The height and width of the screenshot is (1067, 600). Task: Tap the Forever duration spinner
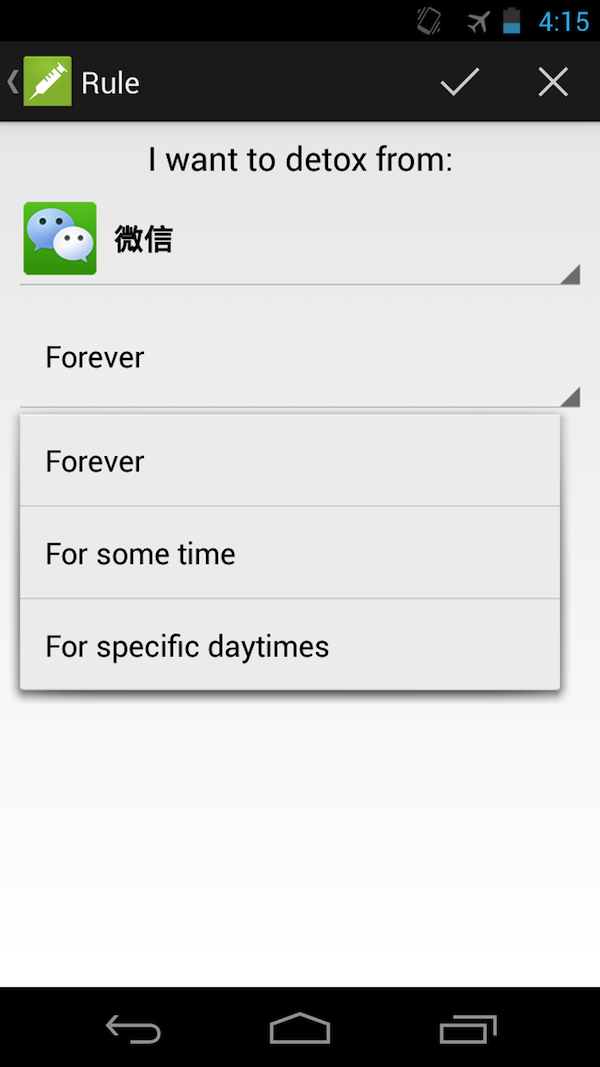pos(300,359)
